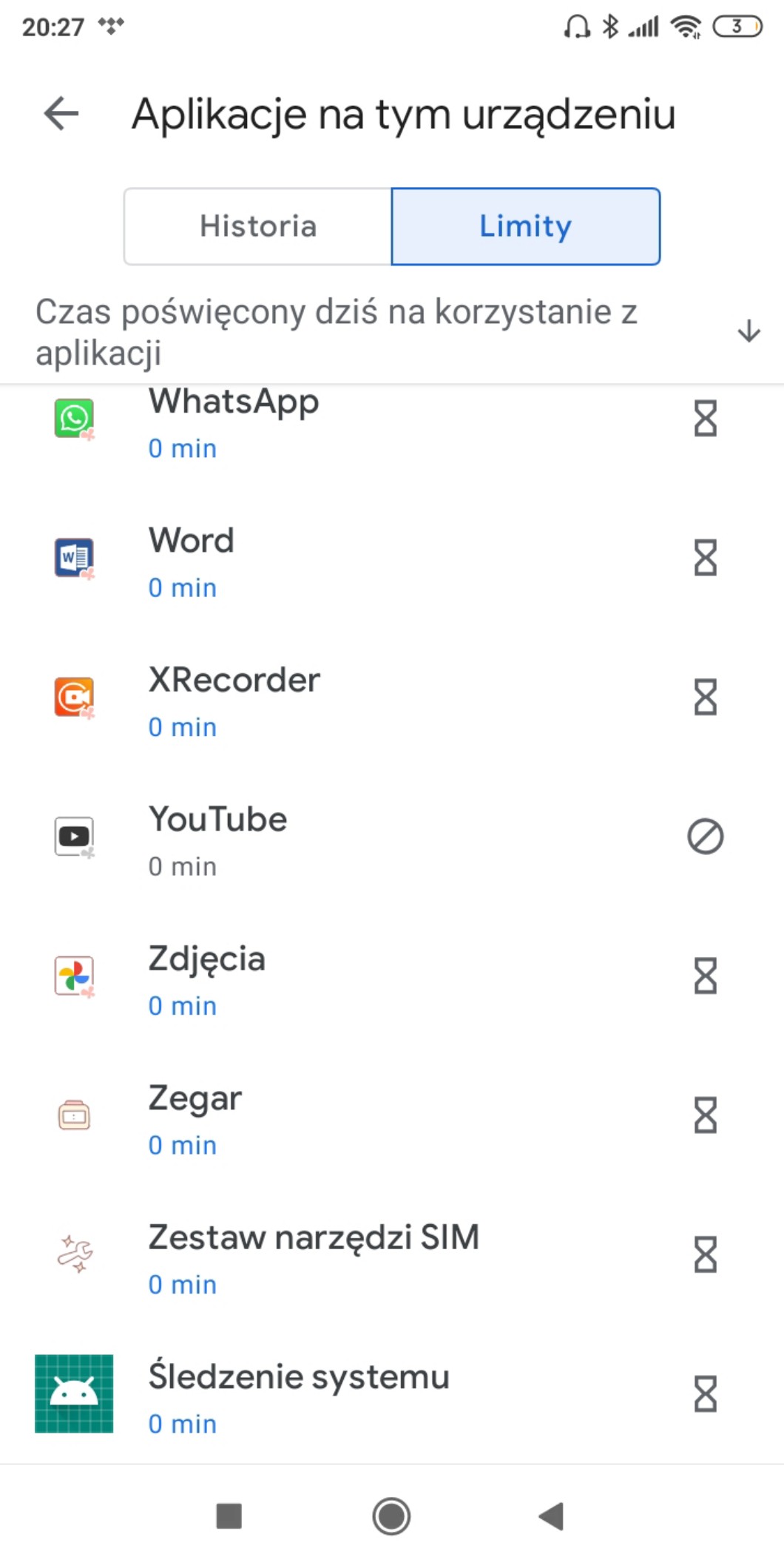Limit Śledzenie systemu with the hourglass

coord(705,1394)
